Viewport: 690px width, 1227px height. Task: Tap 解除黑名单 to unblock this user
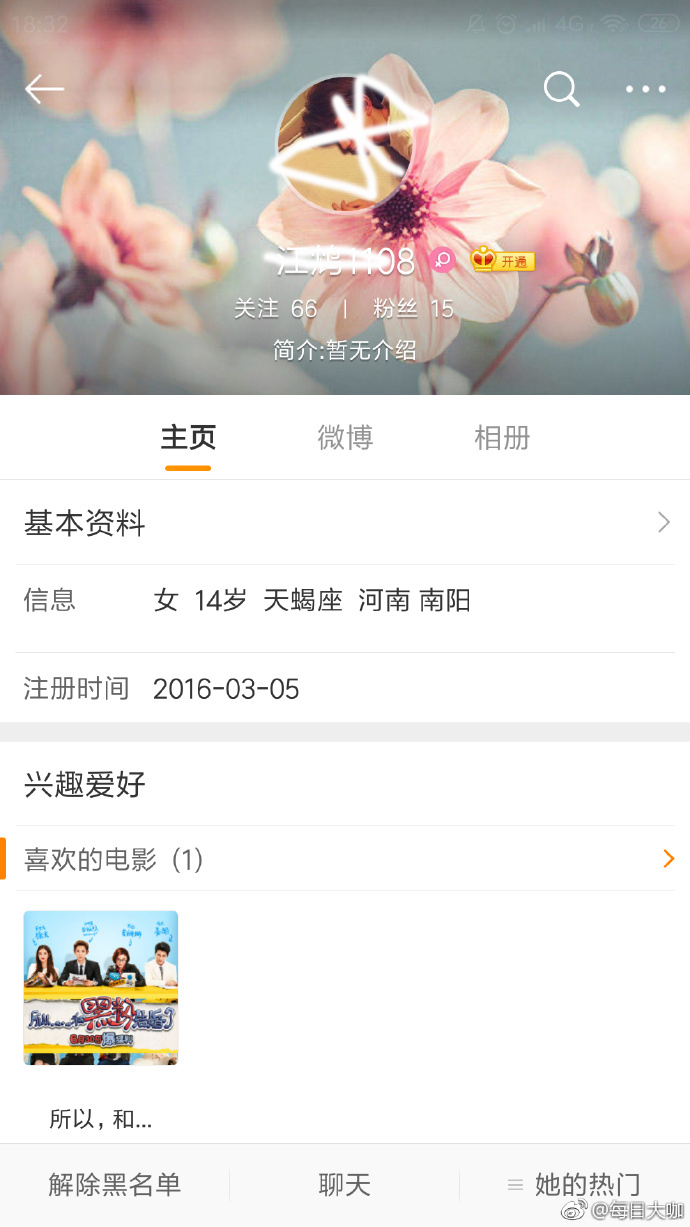[x=115, y=1185]
